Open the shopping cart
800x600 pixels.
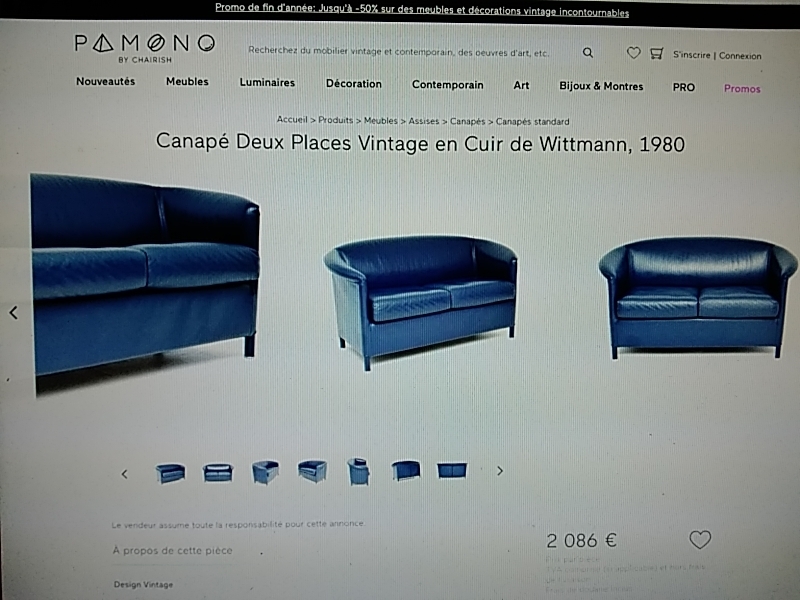pos(656,53)
